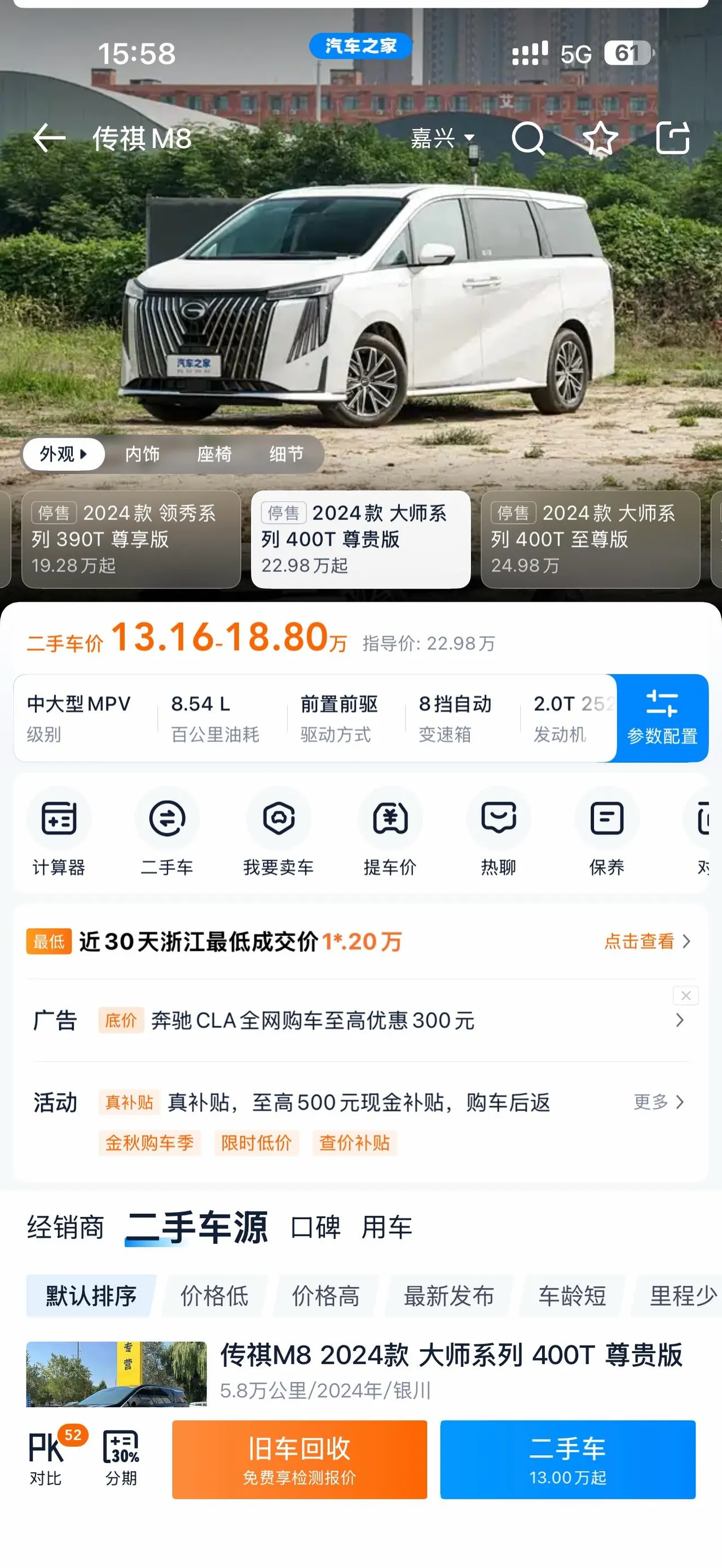Select the 2024款 领秀系列 390T 尊享版 card
This screenshot has width=722, height=1568.
click(131, 540)
